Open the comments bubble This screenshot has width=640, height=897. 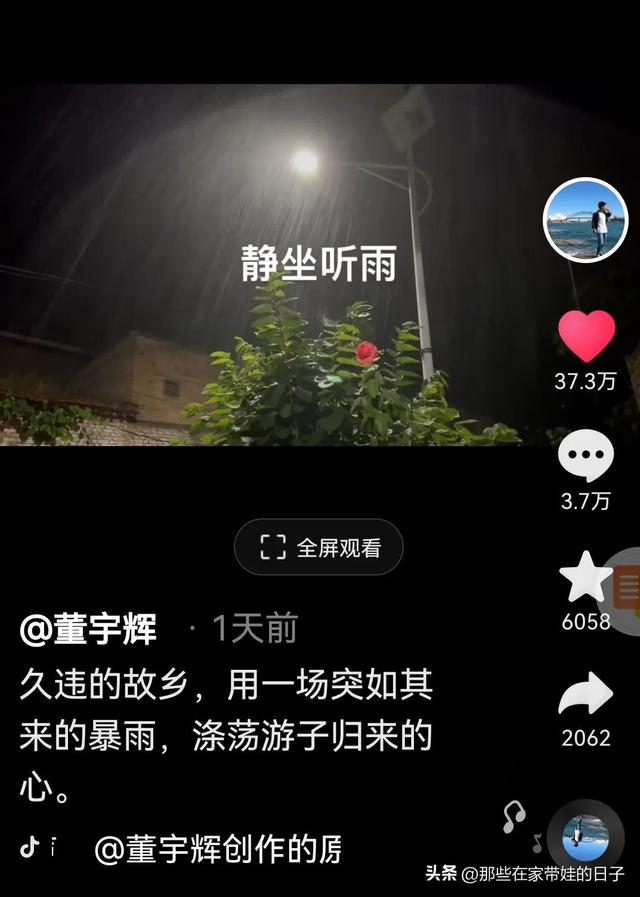point(586,459)
